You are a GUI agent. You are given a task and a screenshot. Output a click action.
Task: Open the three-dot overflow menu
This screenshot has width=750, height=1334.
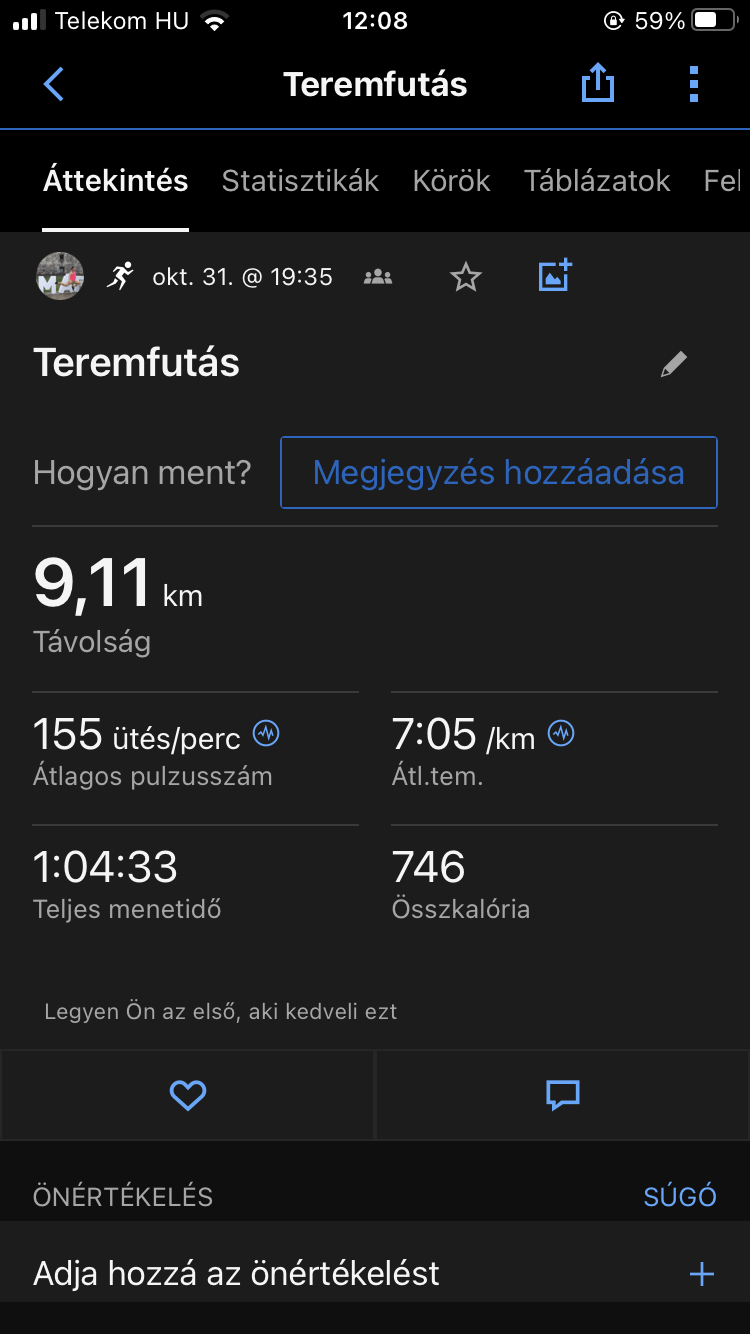pos(694,85)
